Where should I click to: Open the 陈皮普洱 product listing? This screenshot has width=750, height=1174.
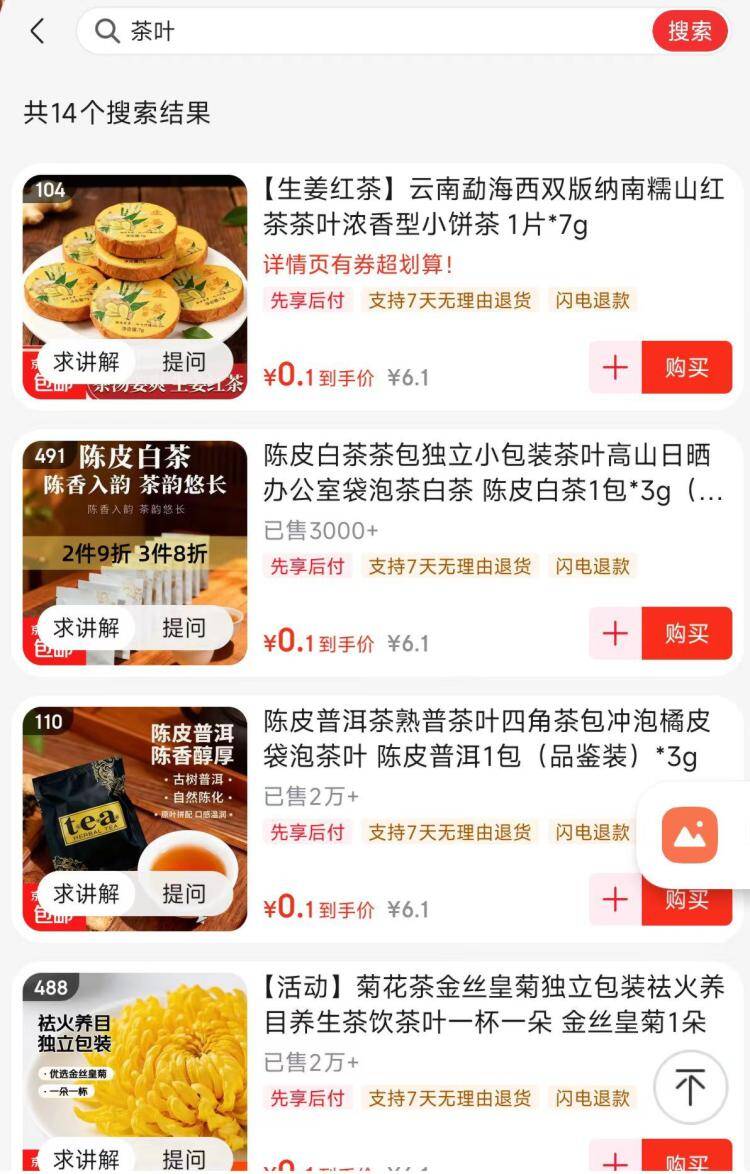[x=487, y=738]
